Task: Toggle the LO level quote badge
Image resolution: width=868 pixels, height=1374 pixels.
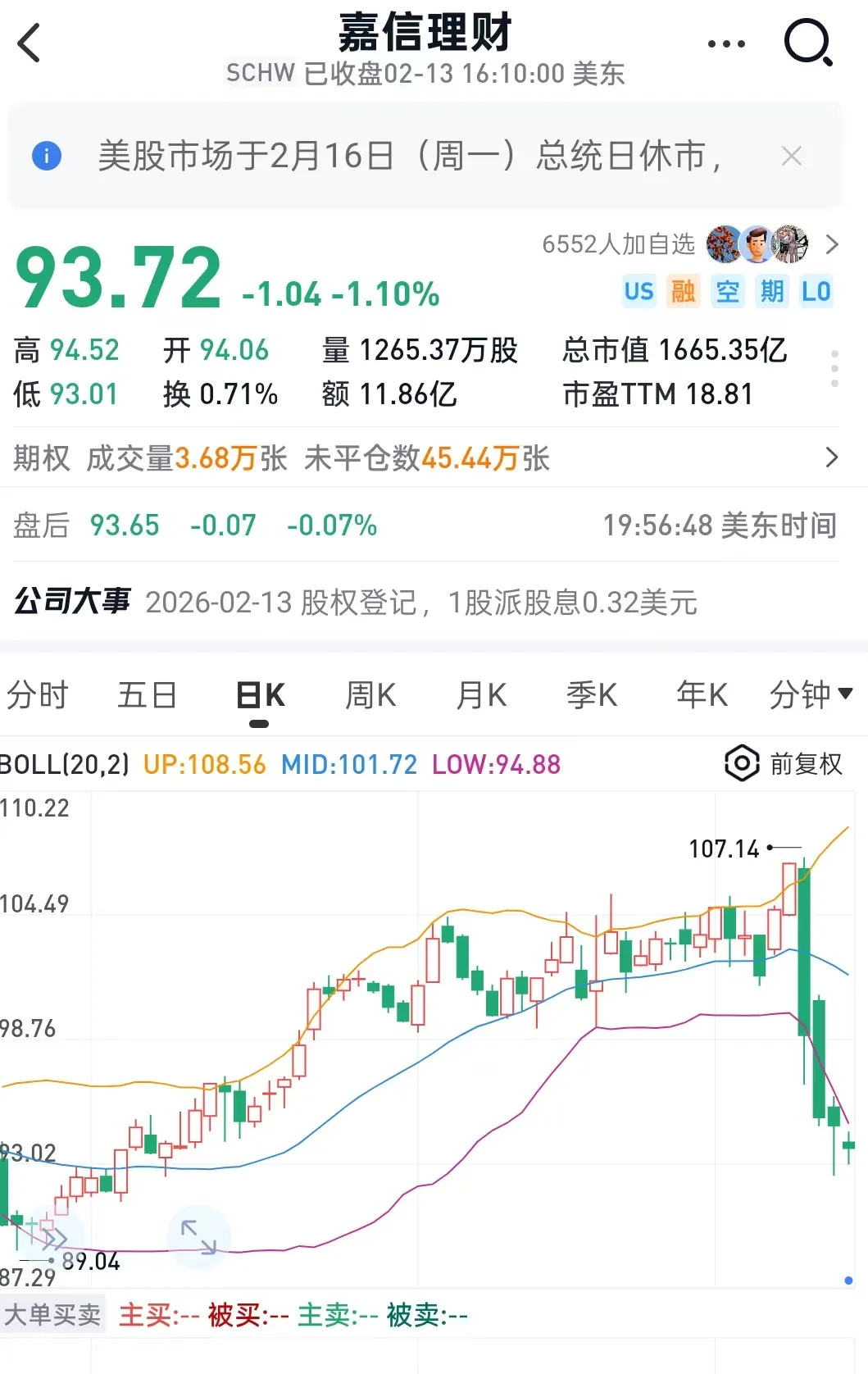Action: pos(817,291)
